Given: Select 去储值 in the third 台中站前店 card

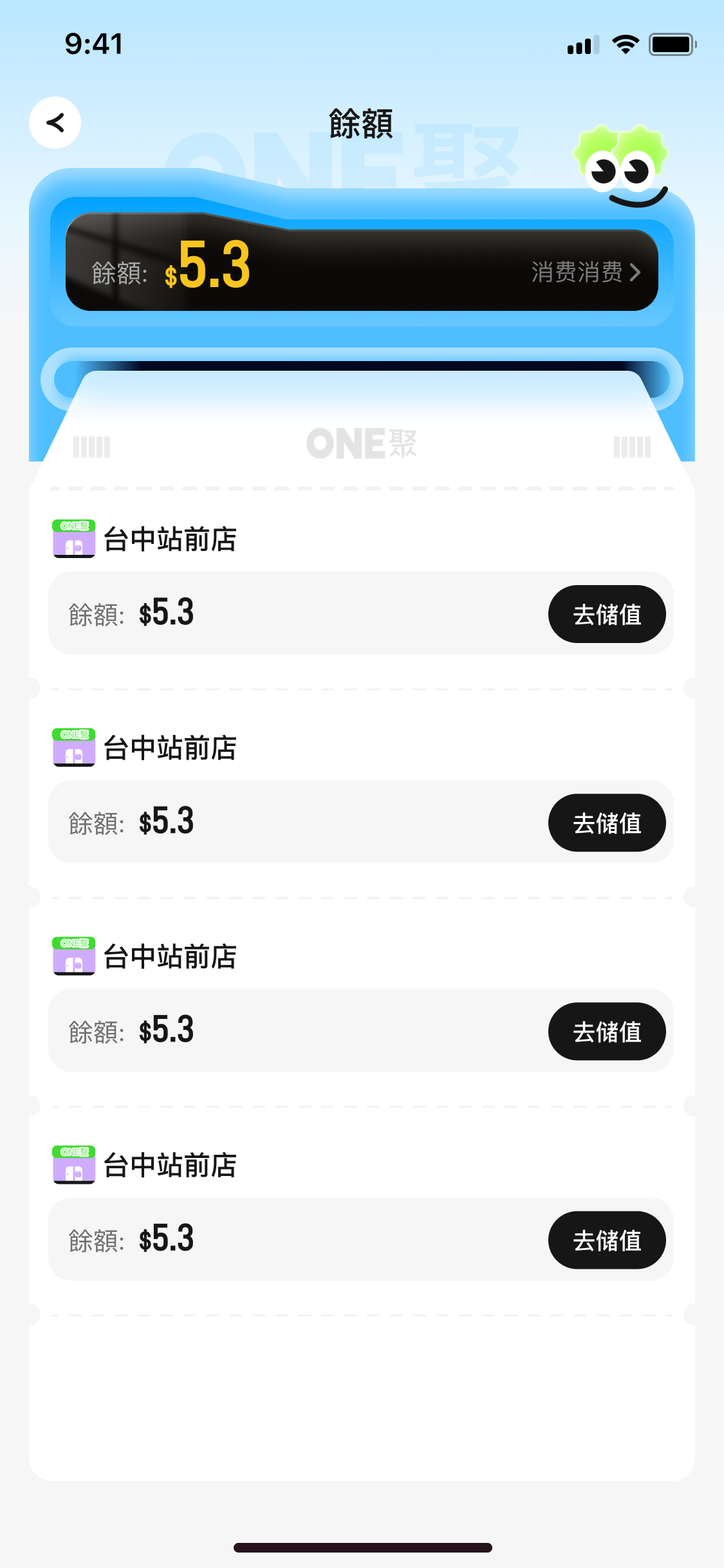Looking at the screenshot, I should tap(606, 1031).
